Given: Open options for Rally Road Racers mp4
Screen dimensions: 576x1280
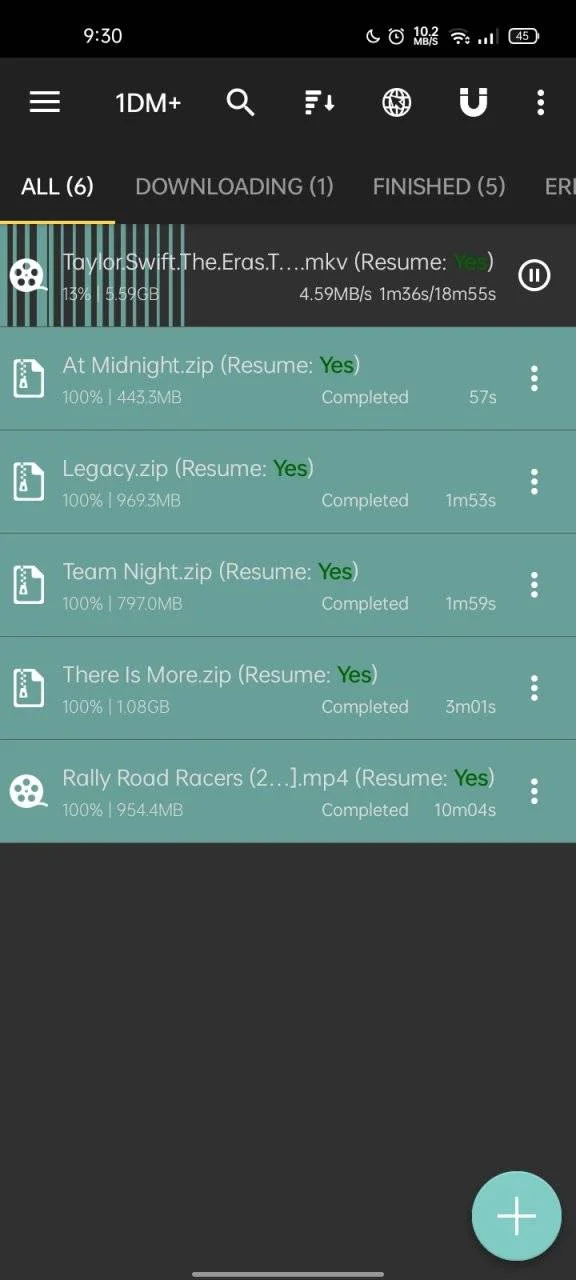Looking at the screenshot, I should pyautogui.click(x=534, y=791).
